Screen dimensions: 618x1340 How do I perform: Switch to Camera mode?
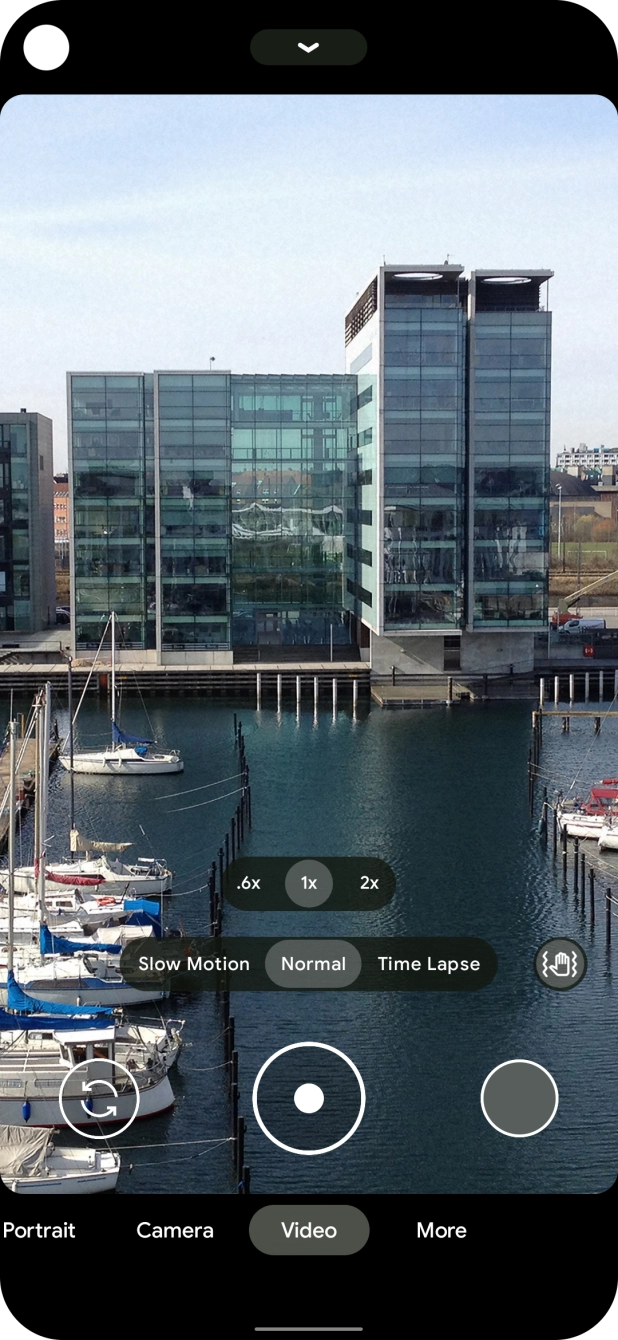[175, 1230]
